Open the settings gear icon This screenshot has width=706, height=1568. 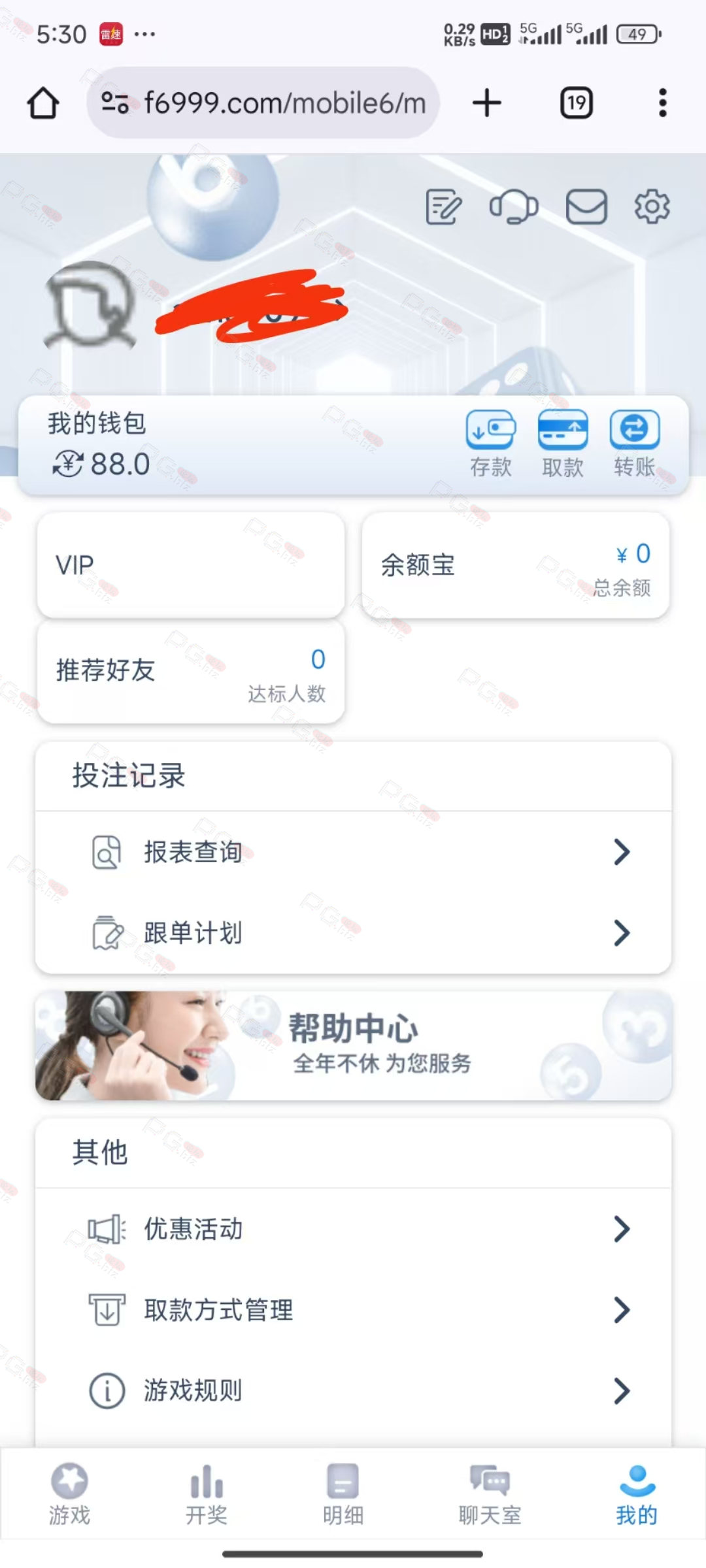[x=652, y=207]
